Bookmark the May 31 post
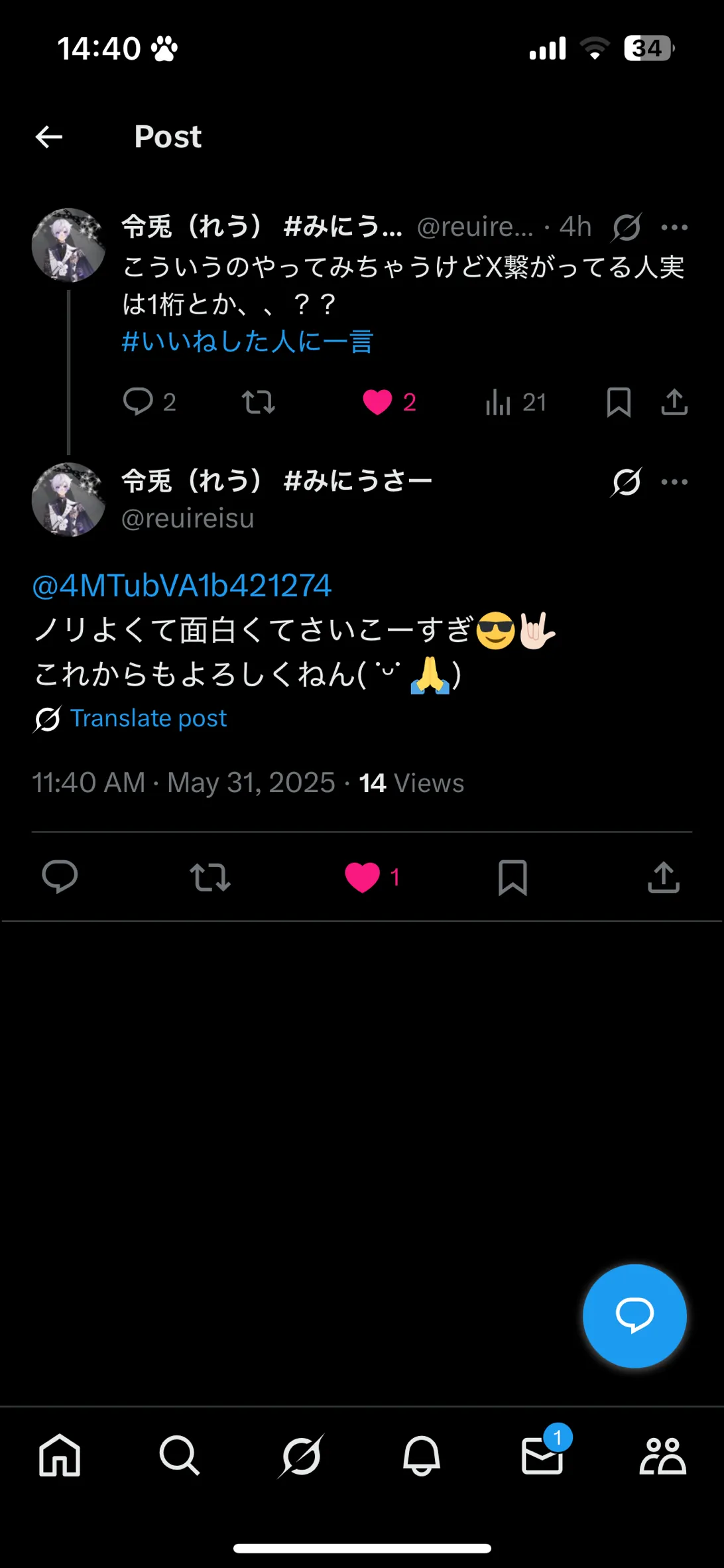The height and width of the screenshot is (1568, 724). click(513, 877)
